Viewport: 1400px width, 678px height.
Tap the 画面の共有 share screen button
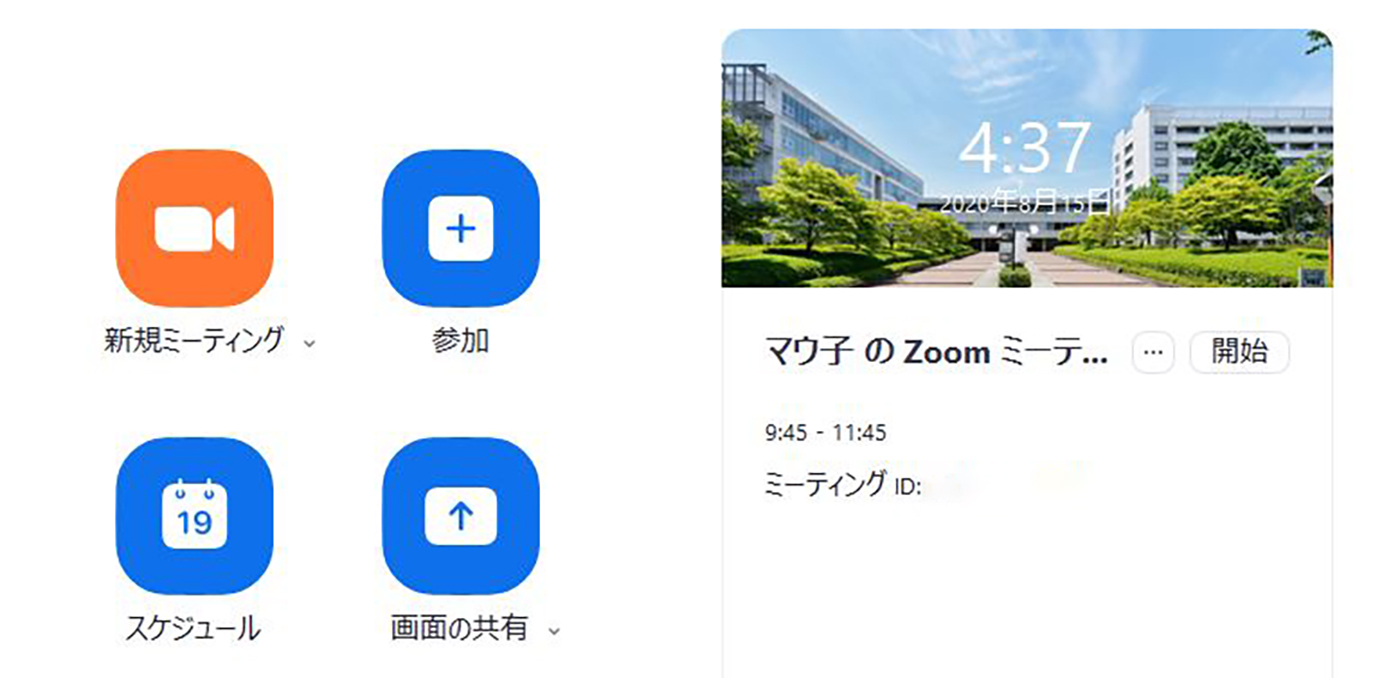click(460, 516)
